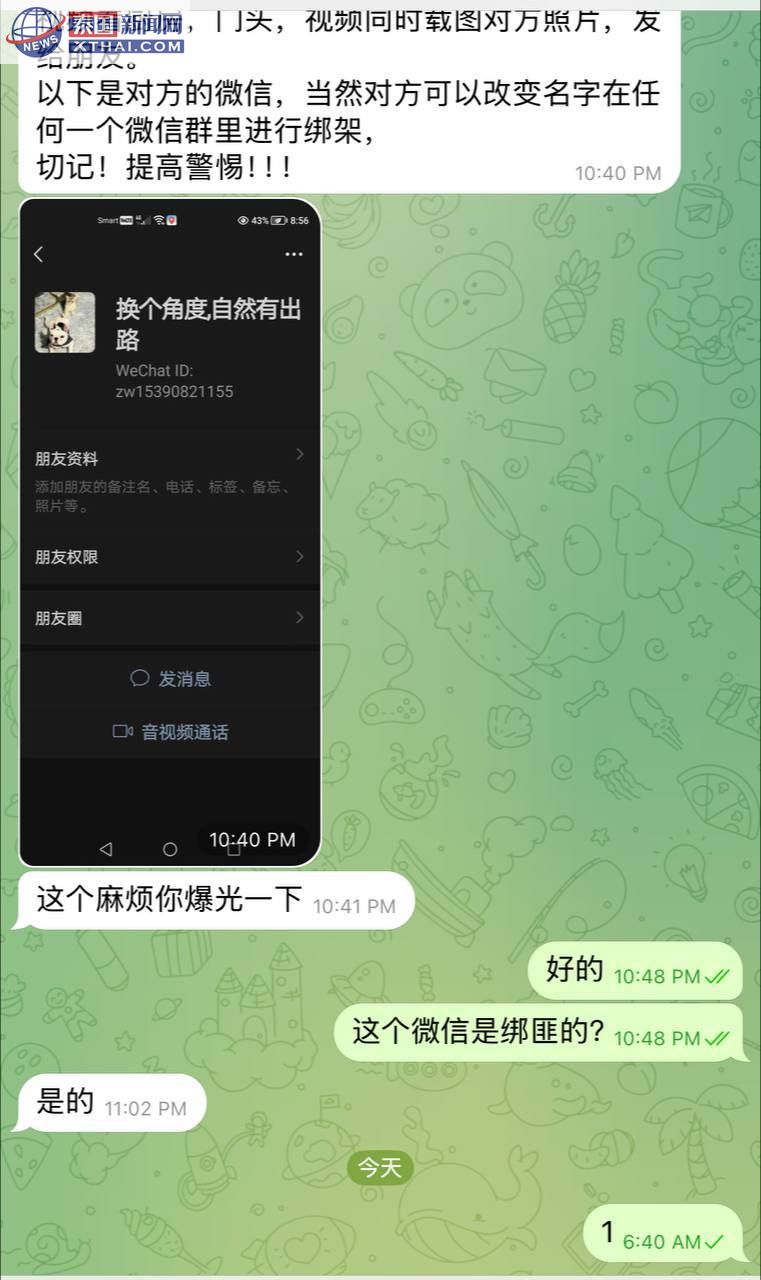Open the WeChat profile screenshot image message
The width and height of the screenshot is (761, 1280).
coord(170,530)
